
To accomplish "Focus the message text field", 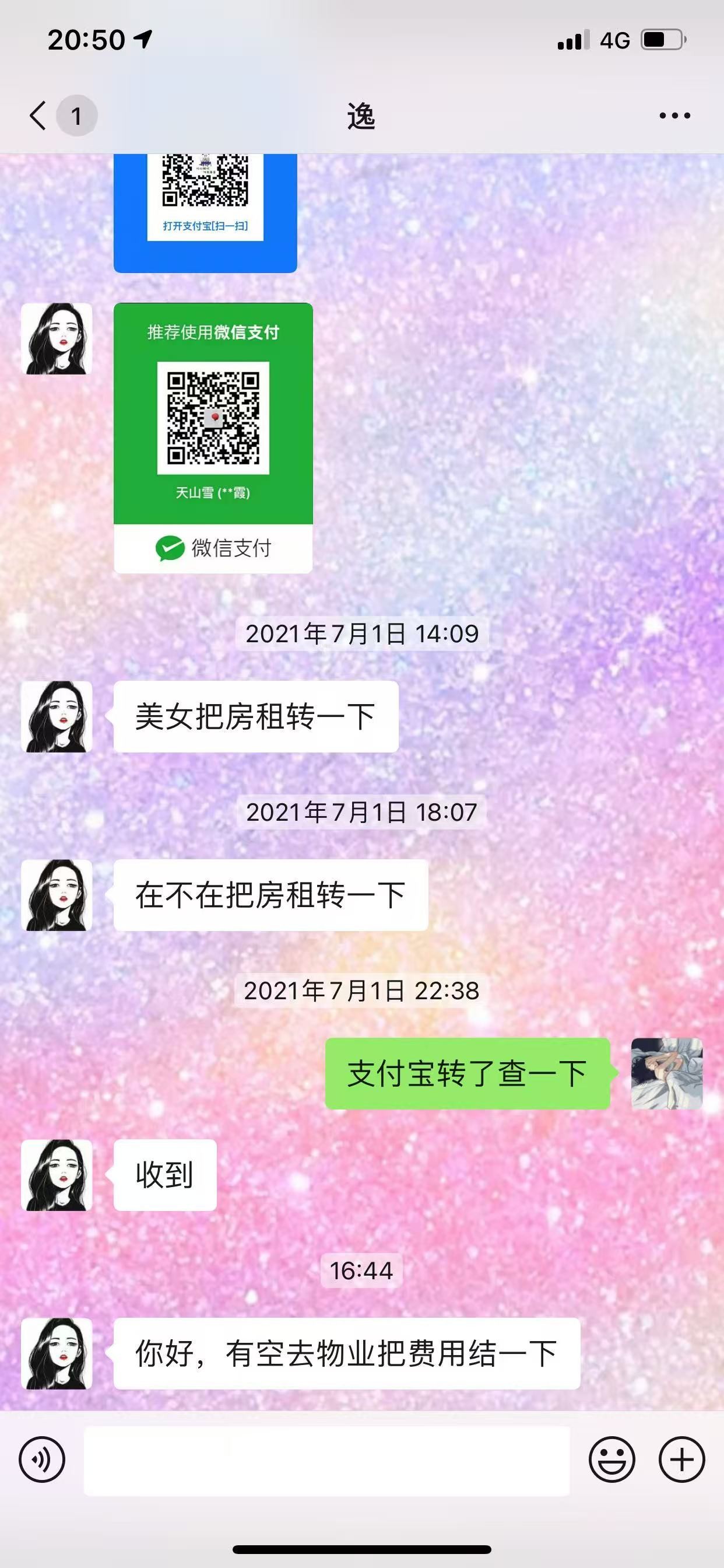I will pyautogui.click(x=326, y=1460).
